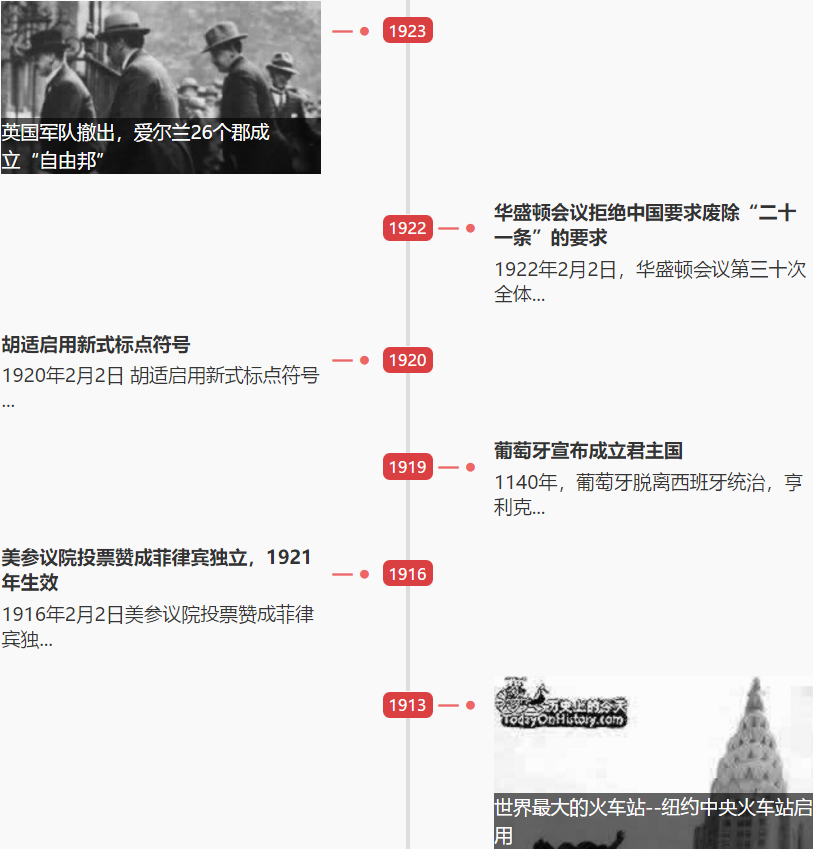Select the 1923 year marker
Viewport: 813px width, 849px height.
tap(407, 31)
